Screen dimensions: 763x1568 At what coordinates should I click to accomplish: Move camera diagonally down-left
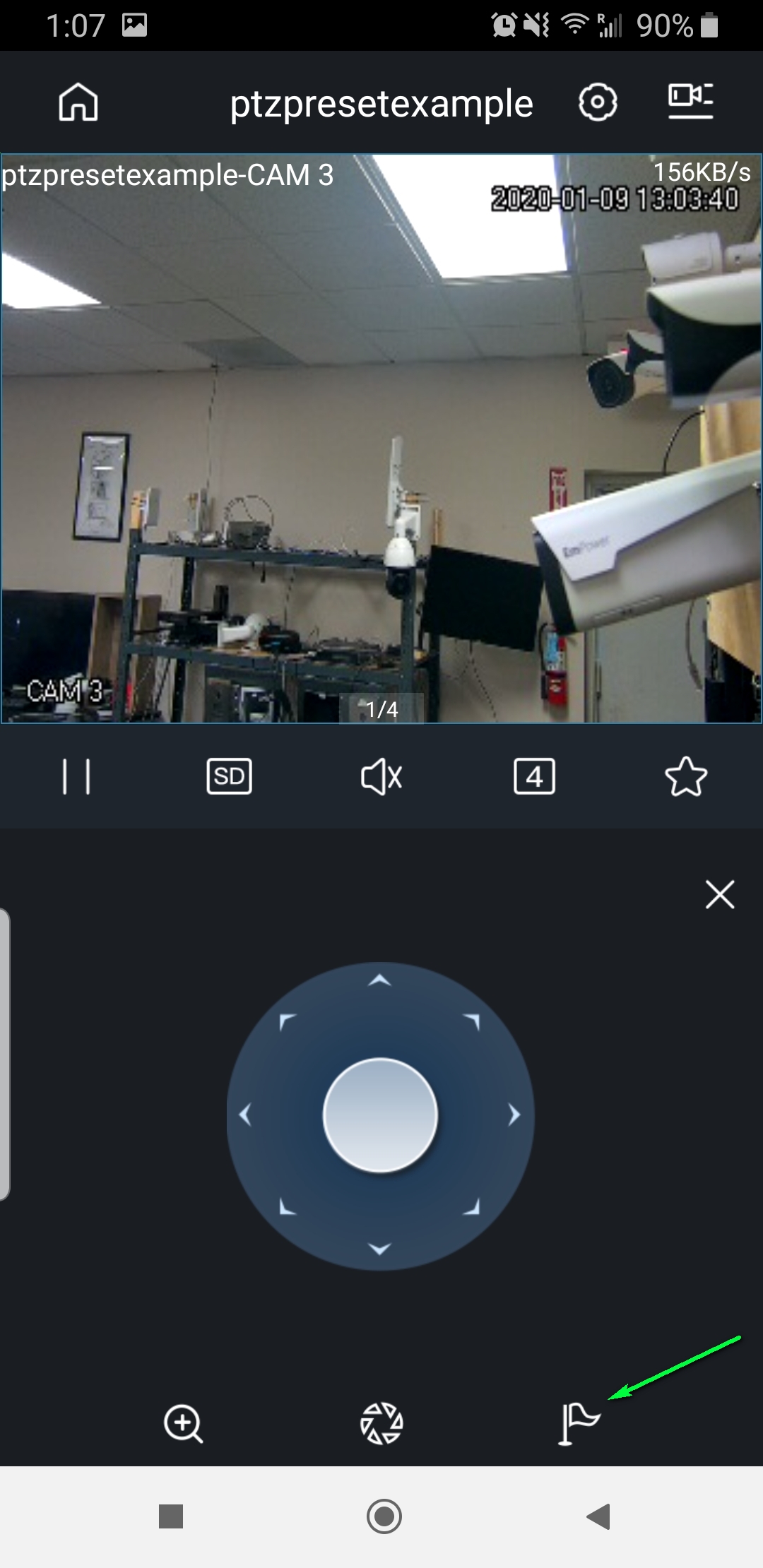287,1207
